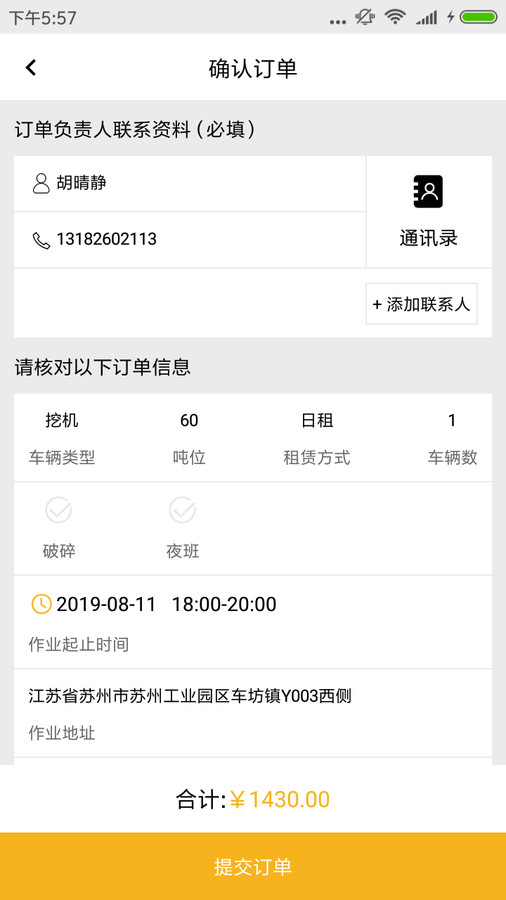Toggle the 夜班 option checkbox
This screenshot has height=900, width=506.
182,510
